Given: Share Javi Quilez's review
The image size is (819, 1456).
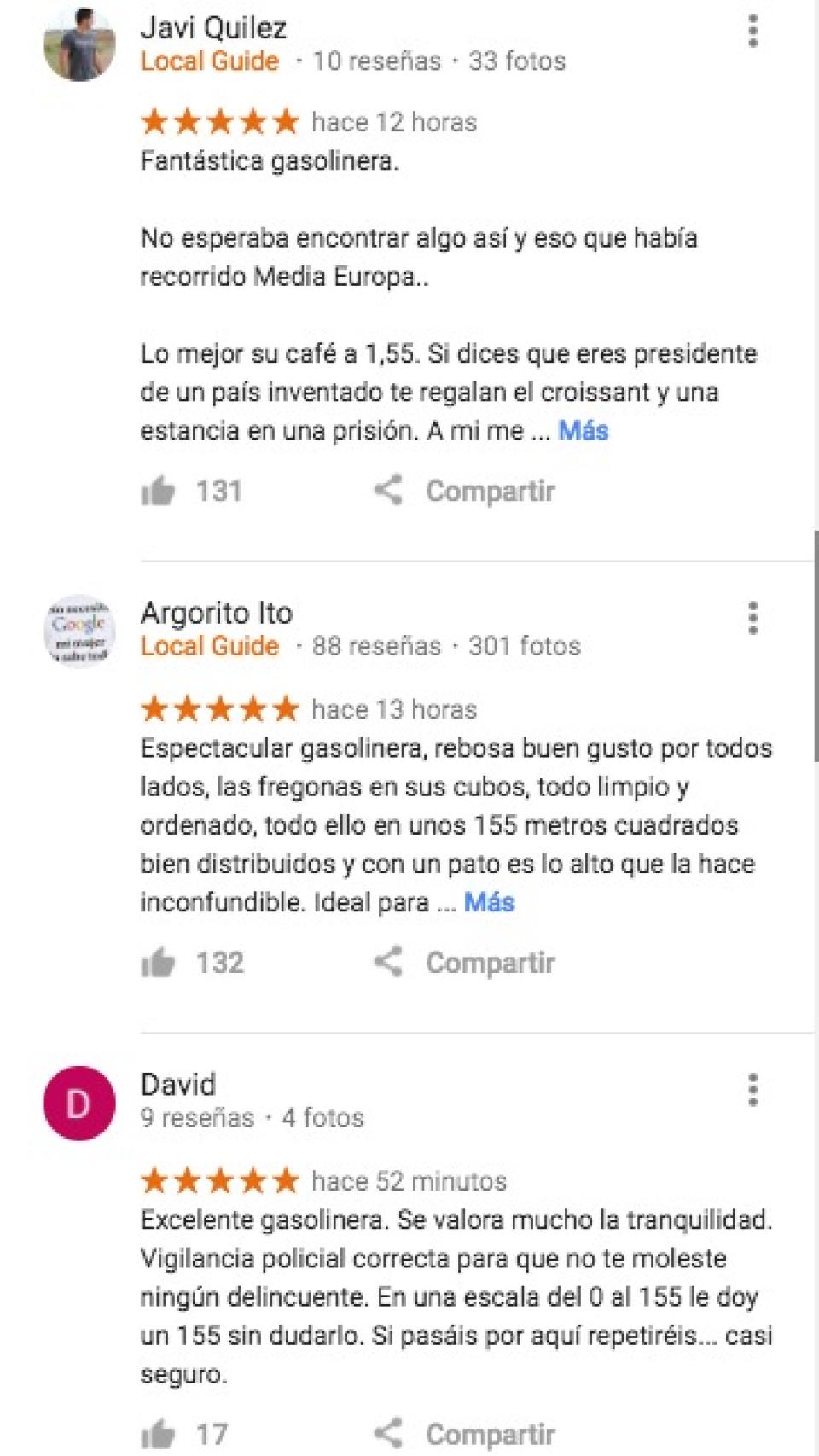Looking at the screenshot, I should coord(465,491).
